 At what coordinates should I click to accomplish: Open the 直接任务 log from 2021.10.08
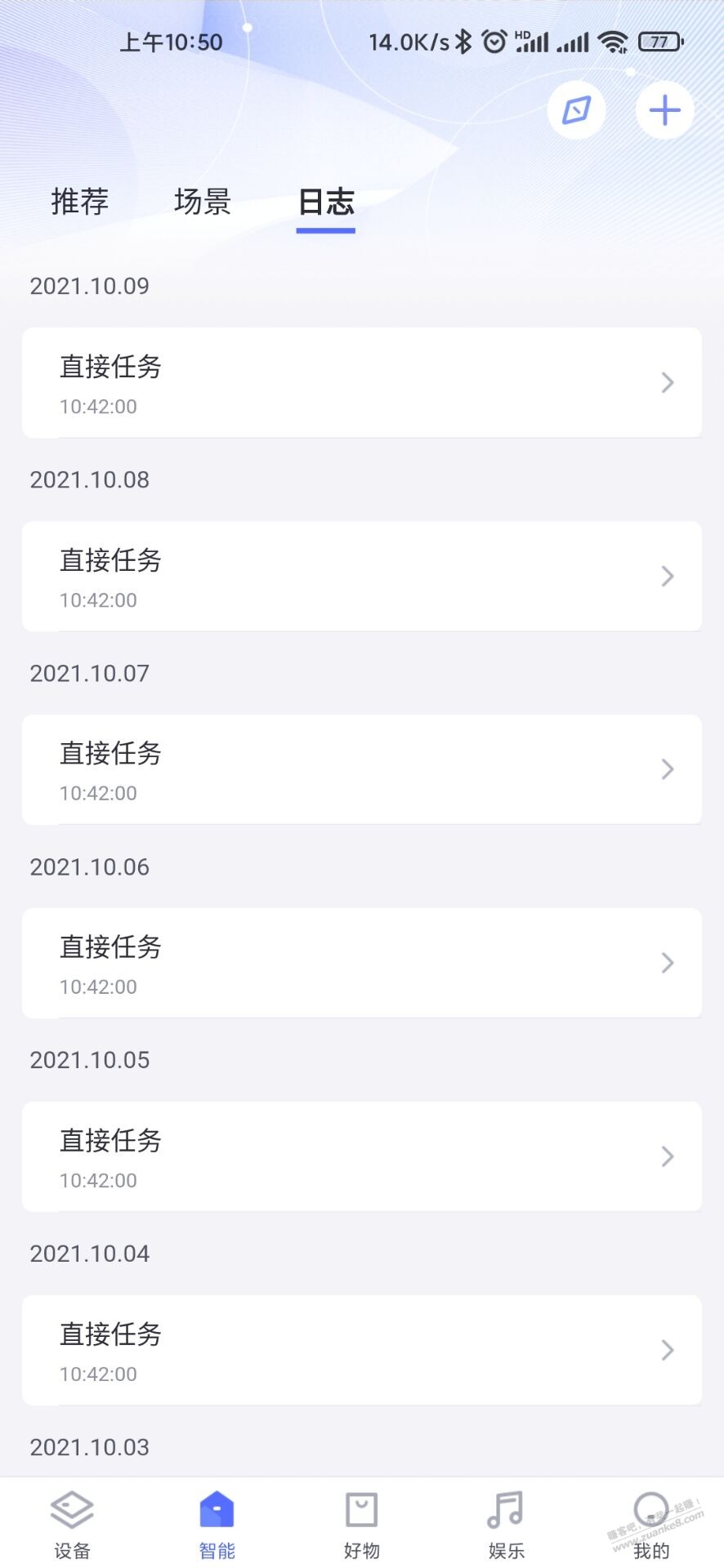(x=362, y=577)
